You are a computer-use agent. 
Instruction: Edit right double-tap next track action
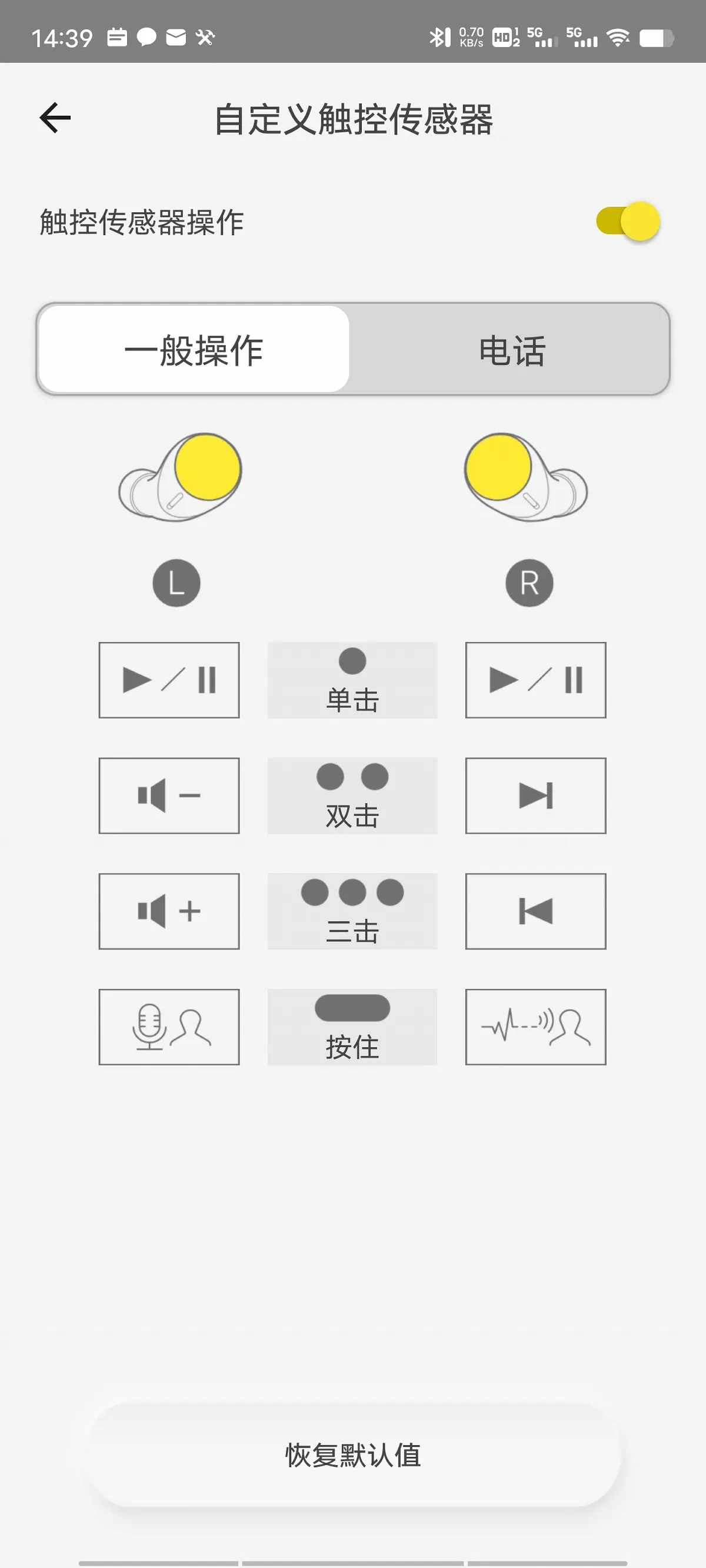[535, 795]
